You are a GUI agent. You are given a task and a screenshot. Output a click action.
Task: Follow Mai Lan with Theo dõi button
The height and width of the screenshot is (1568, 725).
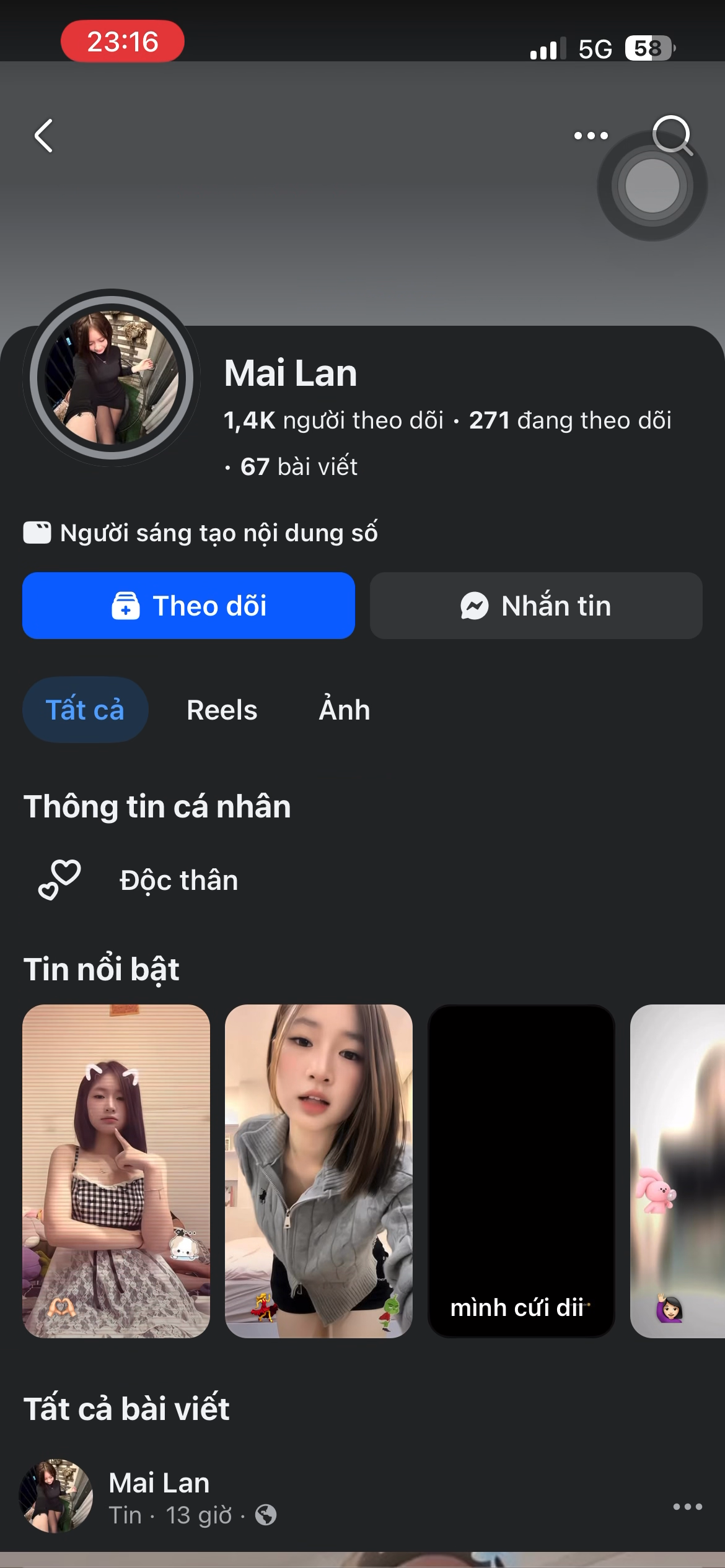tap(188, 606)
